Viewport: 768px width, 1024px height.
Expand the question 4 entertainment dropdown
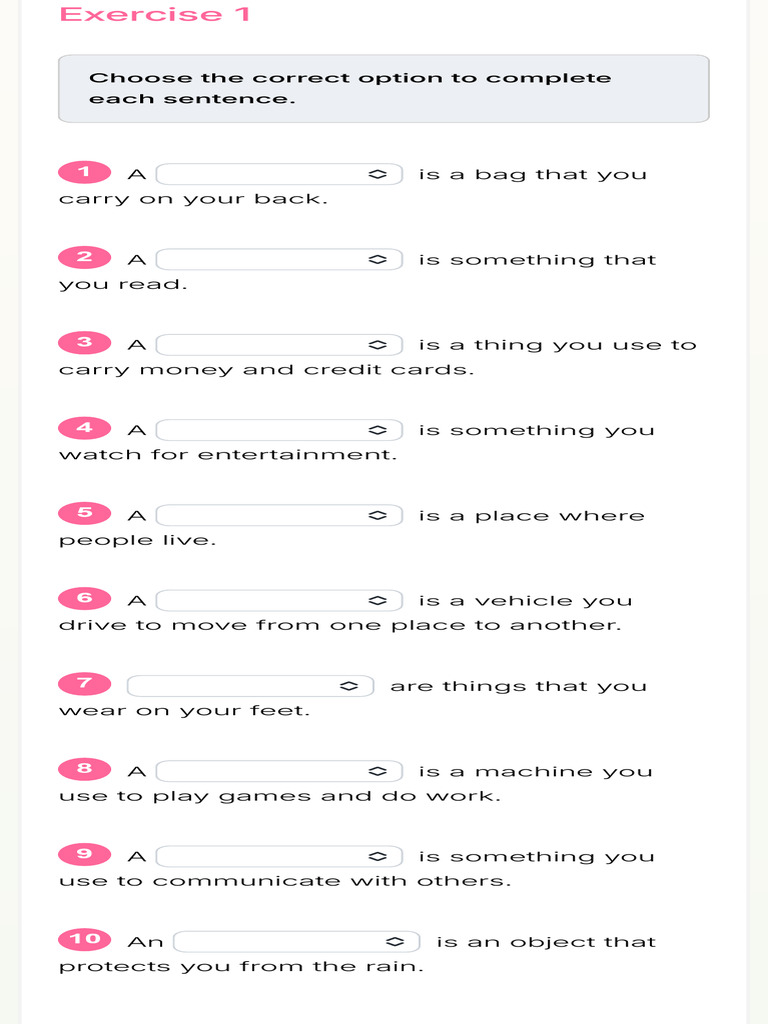tap(279, 430)
